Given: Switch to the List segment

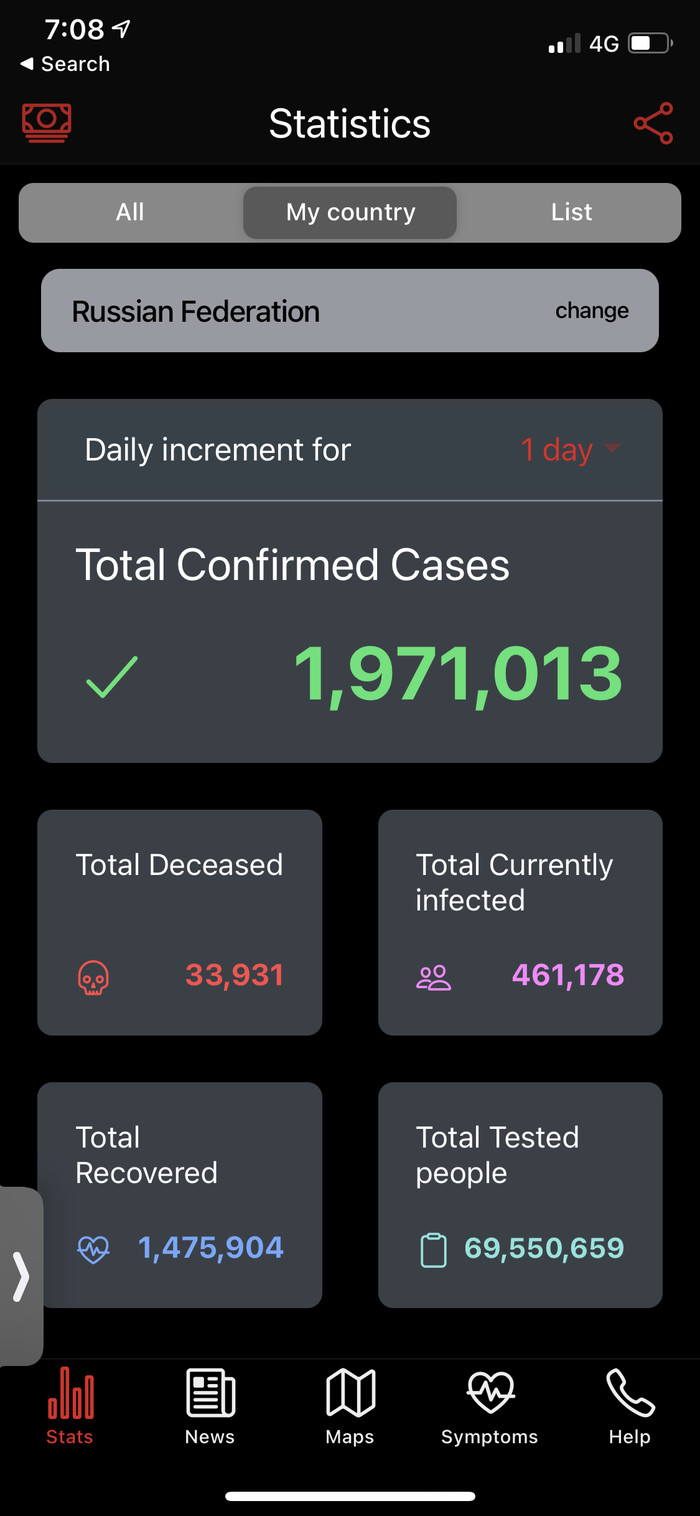Looking at the screenshot, I should (571, 212).
